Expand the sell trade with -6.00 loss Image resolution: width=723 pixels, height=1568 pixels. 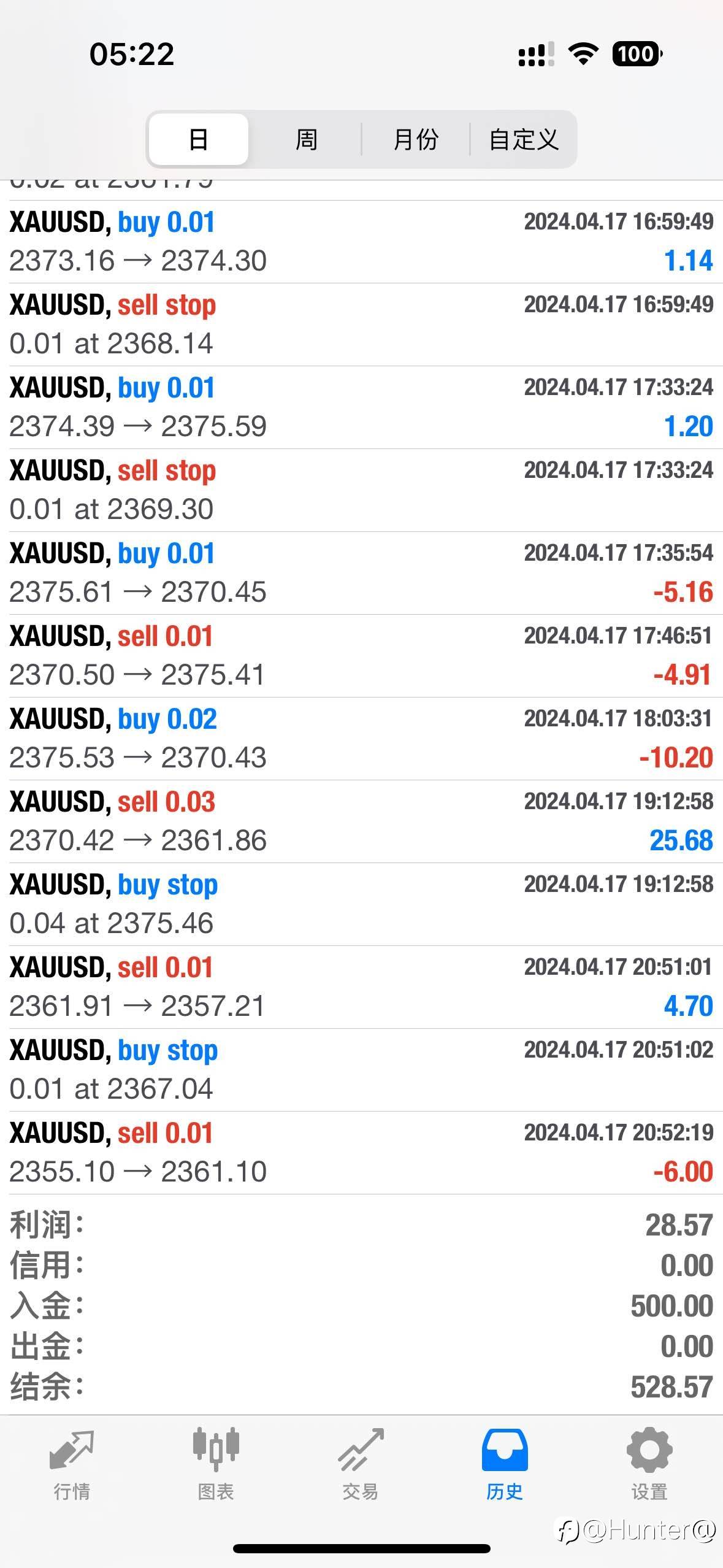coord(361,1152)
